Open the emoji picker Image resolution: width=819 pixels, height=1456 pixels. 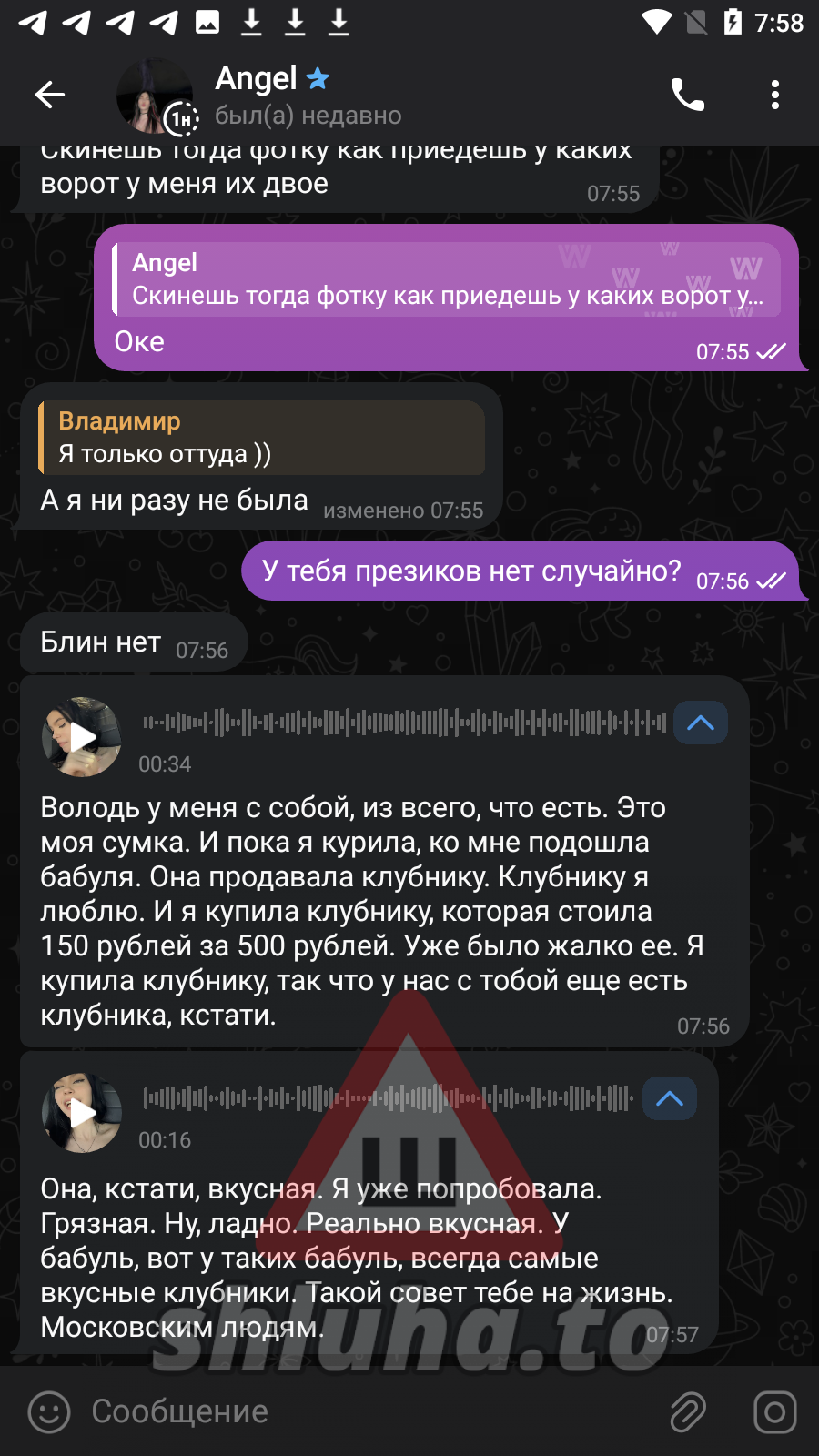click(49, 1412)
